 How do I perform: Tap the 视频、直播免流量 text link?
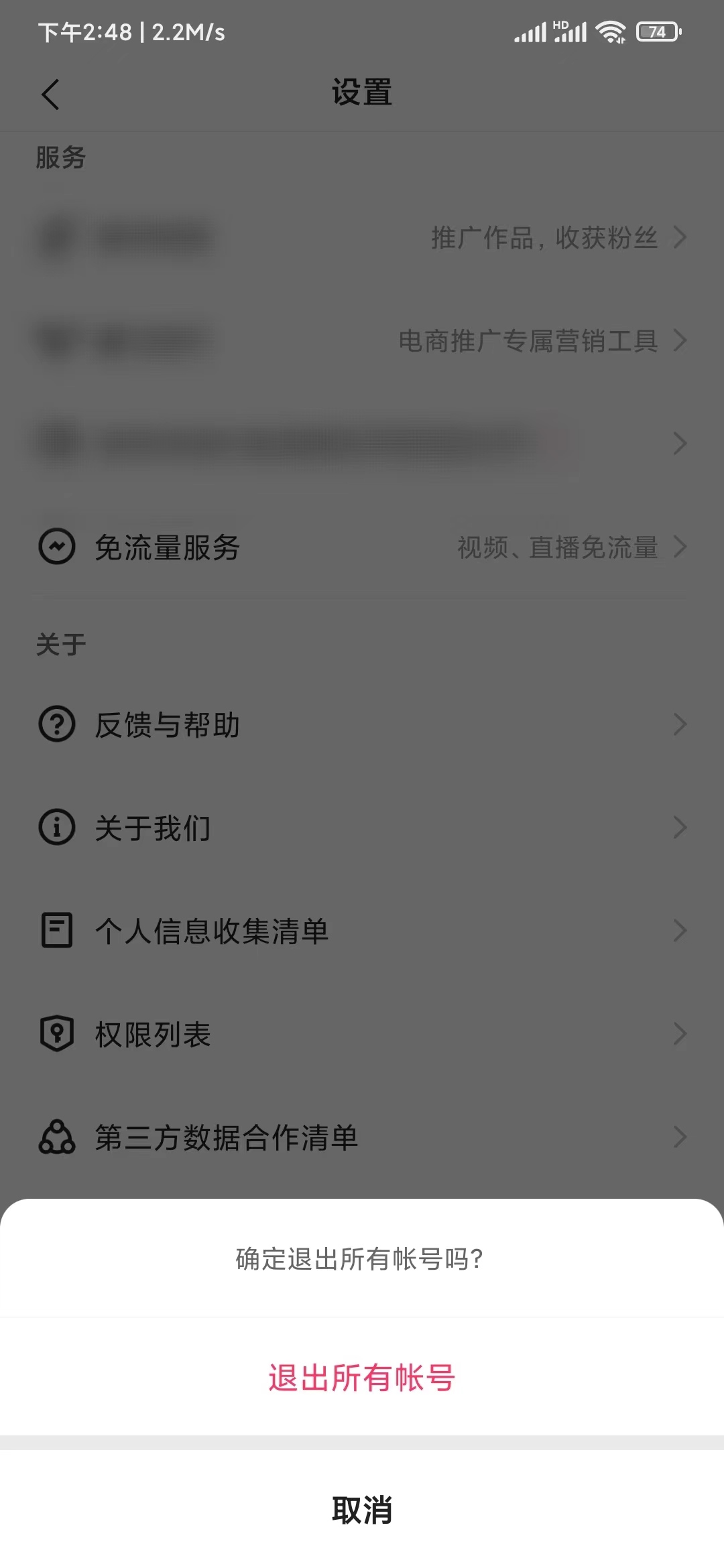(558, 548)
